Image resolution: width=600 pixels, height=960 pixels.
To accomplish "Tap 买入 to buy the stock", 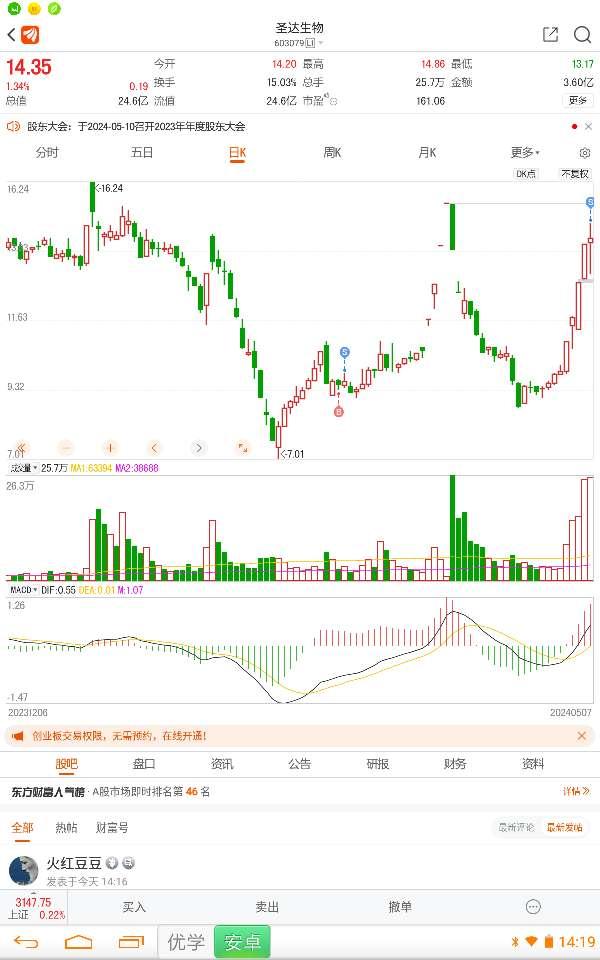I will (134, 907).
